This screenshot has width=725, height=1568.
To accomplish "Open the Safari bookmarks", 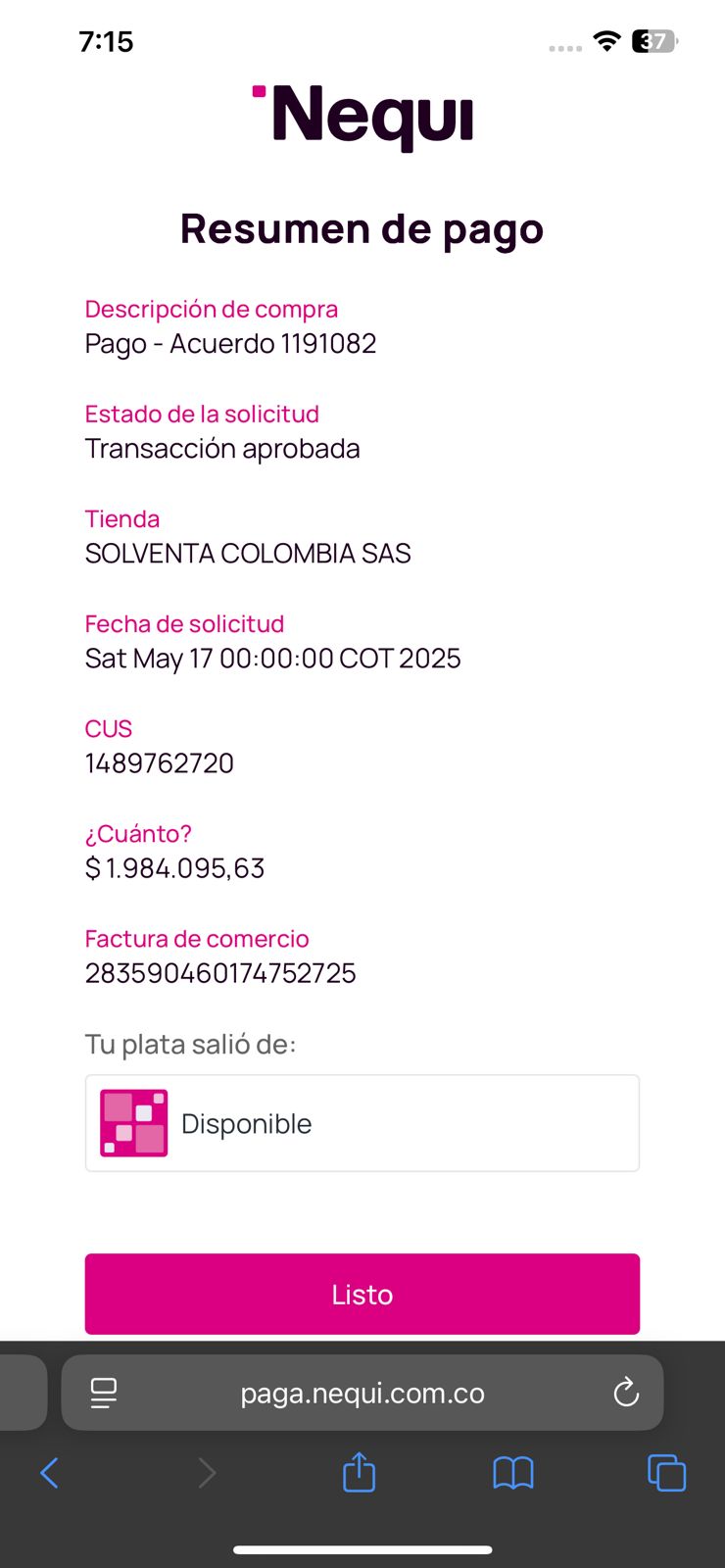I will (513, 1472).
